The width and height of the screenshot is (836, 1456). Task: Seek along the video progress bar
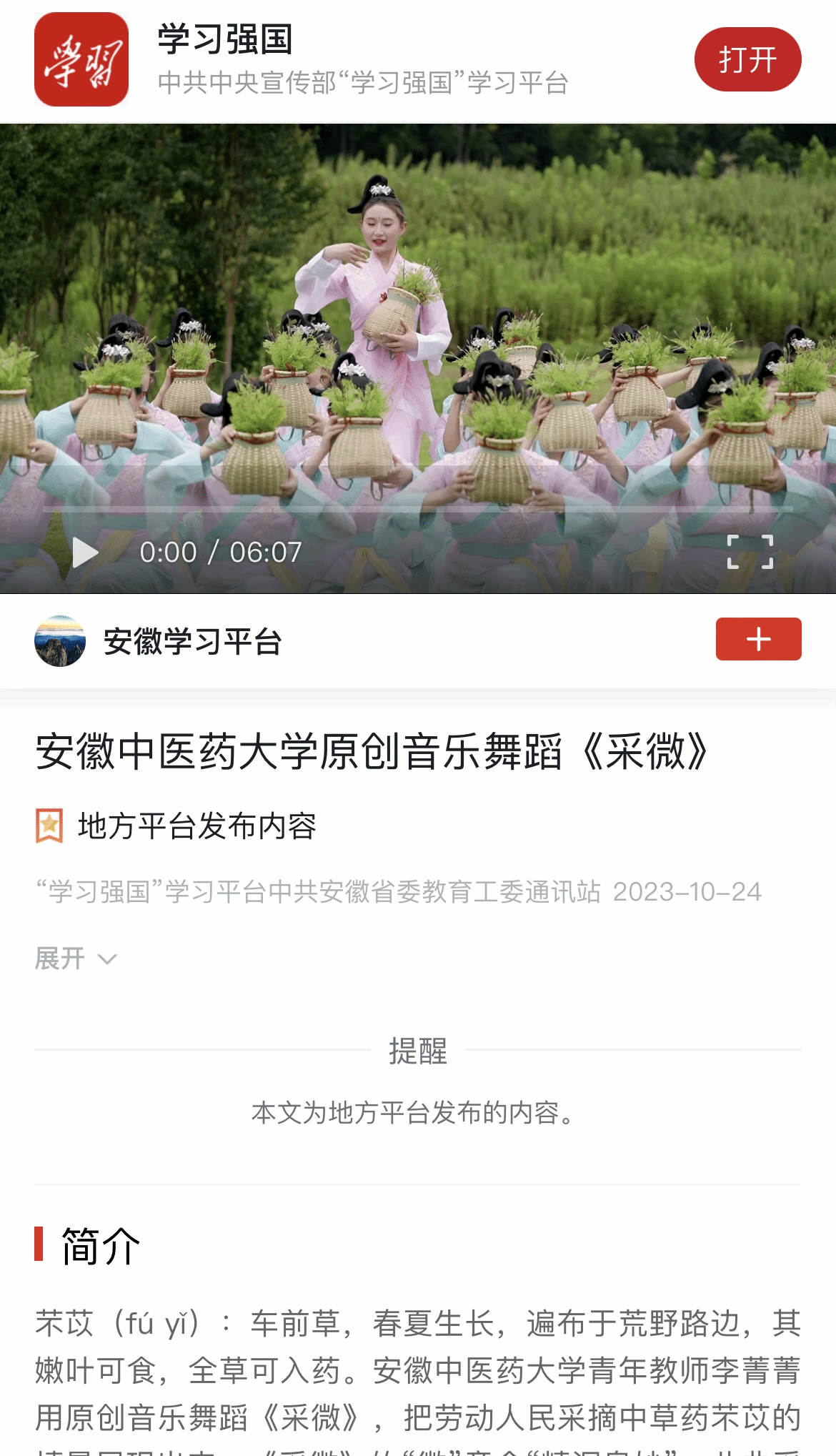tap(418, 509)
